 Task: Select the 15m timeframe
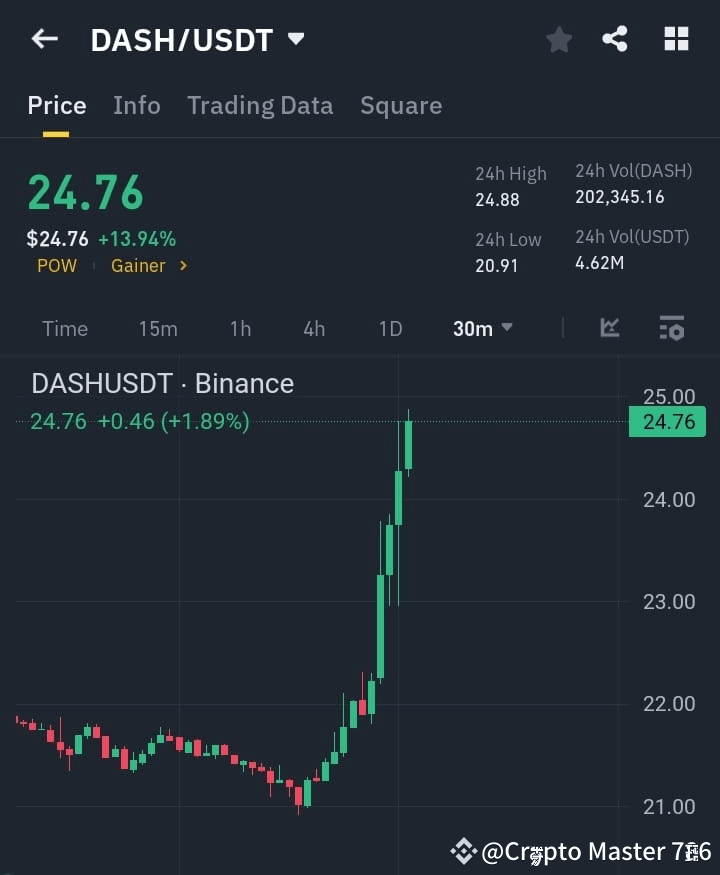(x=158, y=328)
